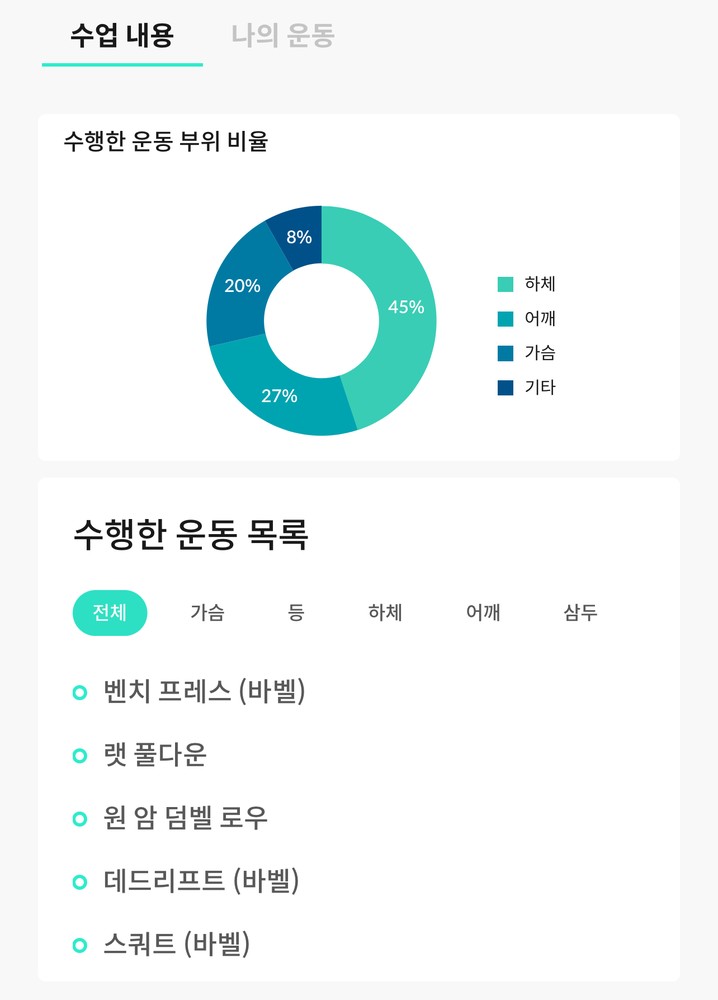
Task: Choose the 어깨 chip in the exercise filters
Action: tap(483, 613)
